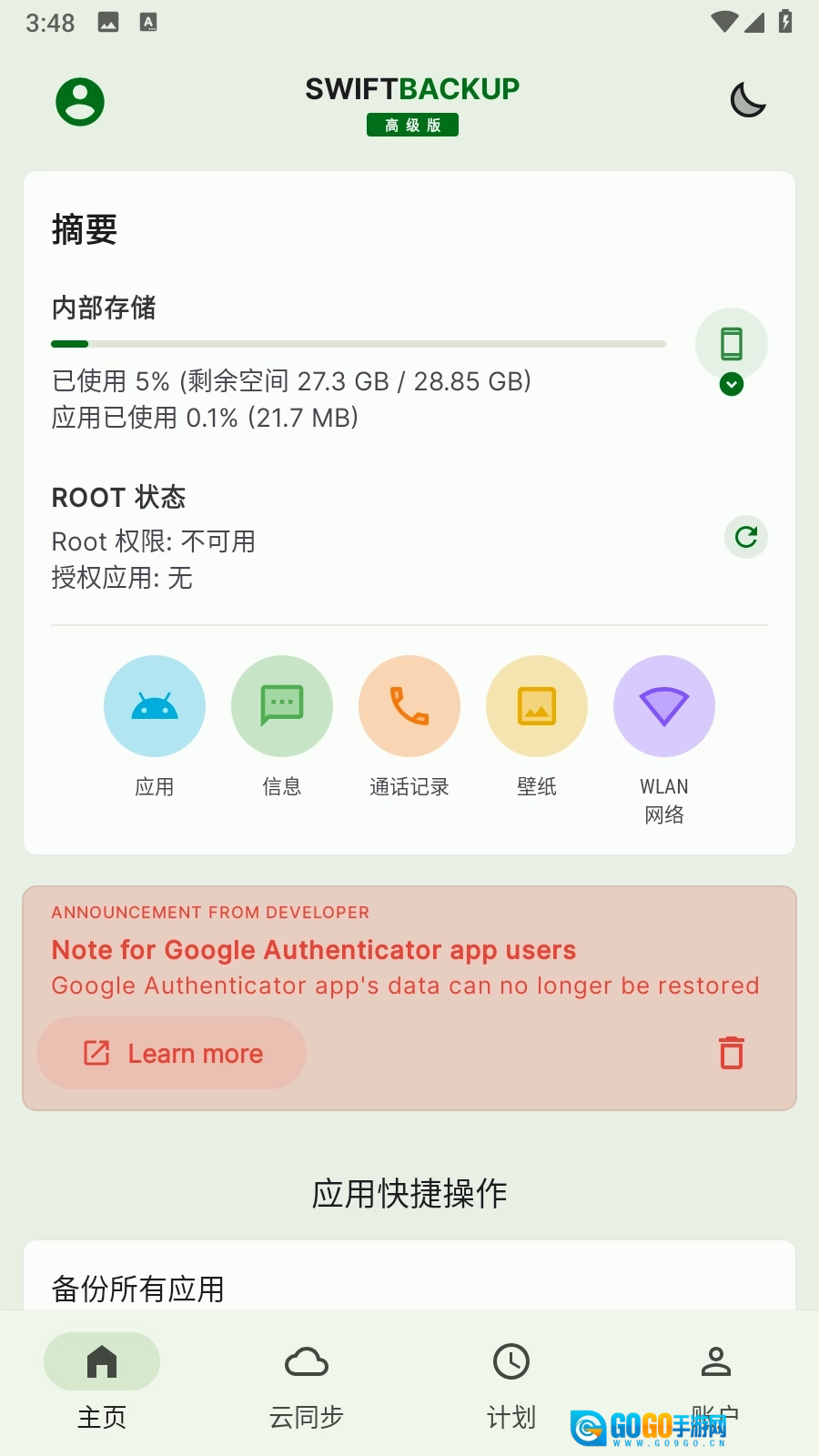Open the 通话记录 (Call logs) section
Viewport: 819px width, 1456px height.
[409, 707]
